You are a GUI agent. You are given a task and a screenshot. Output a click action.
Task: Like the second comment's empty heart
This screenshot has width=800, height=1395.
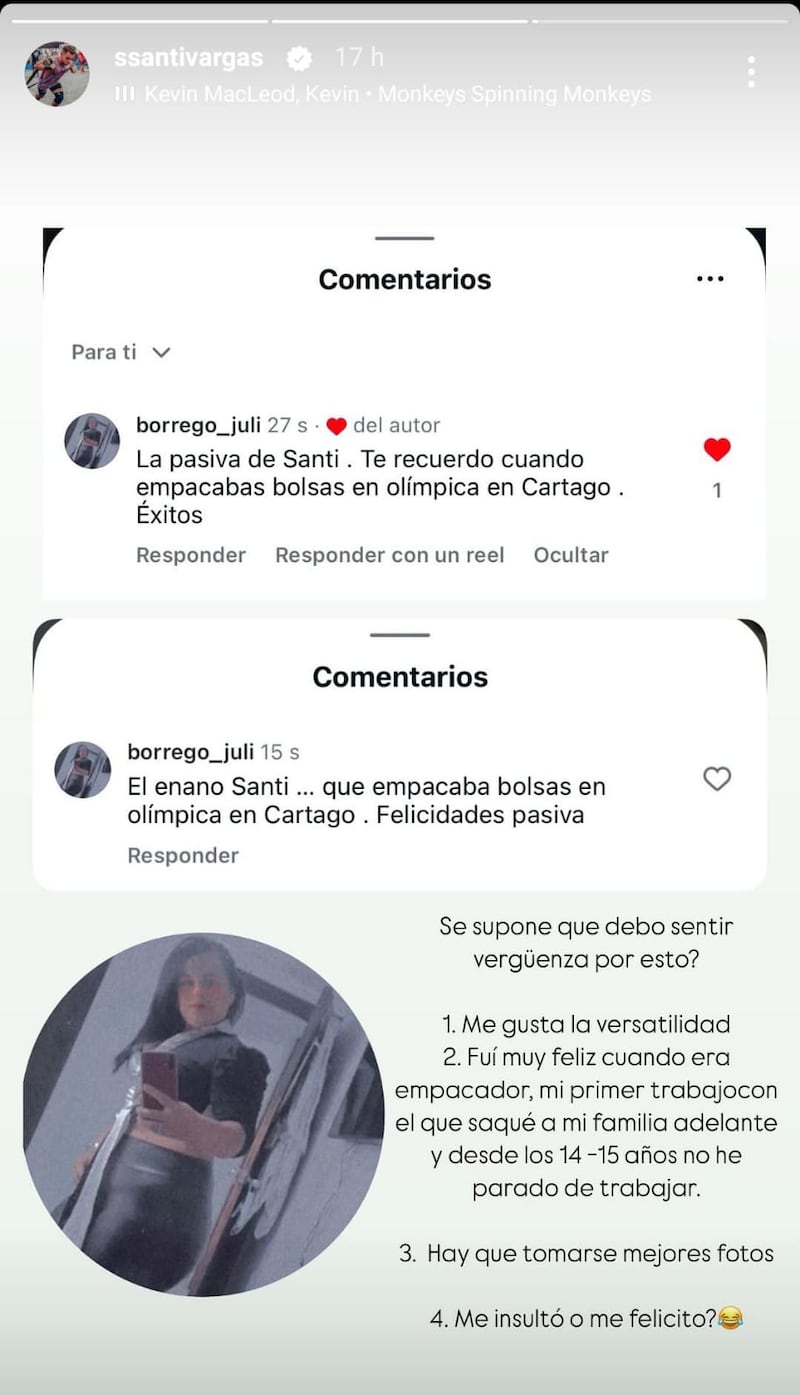coord(716,779)
